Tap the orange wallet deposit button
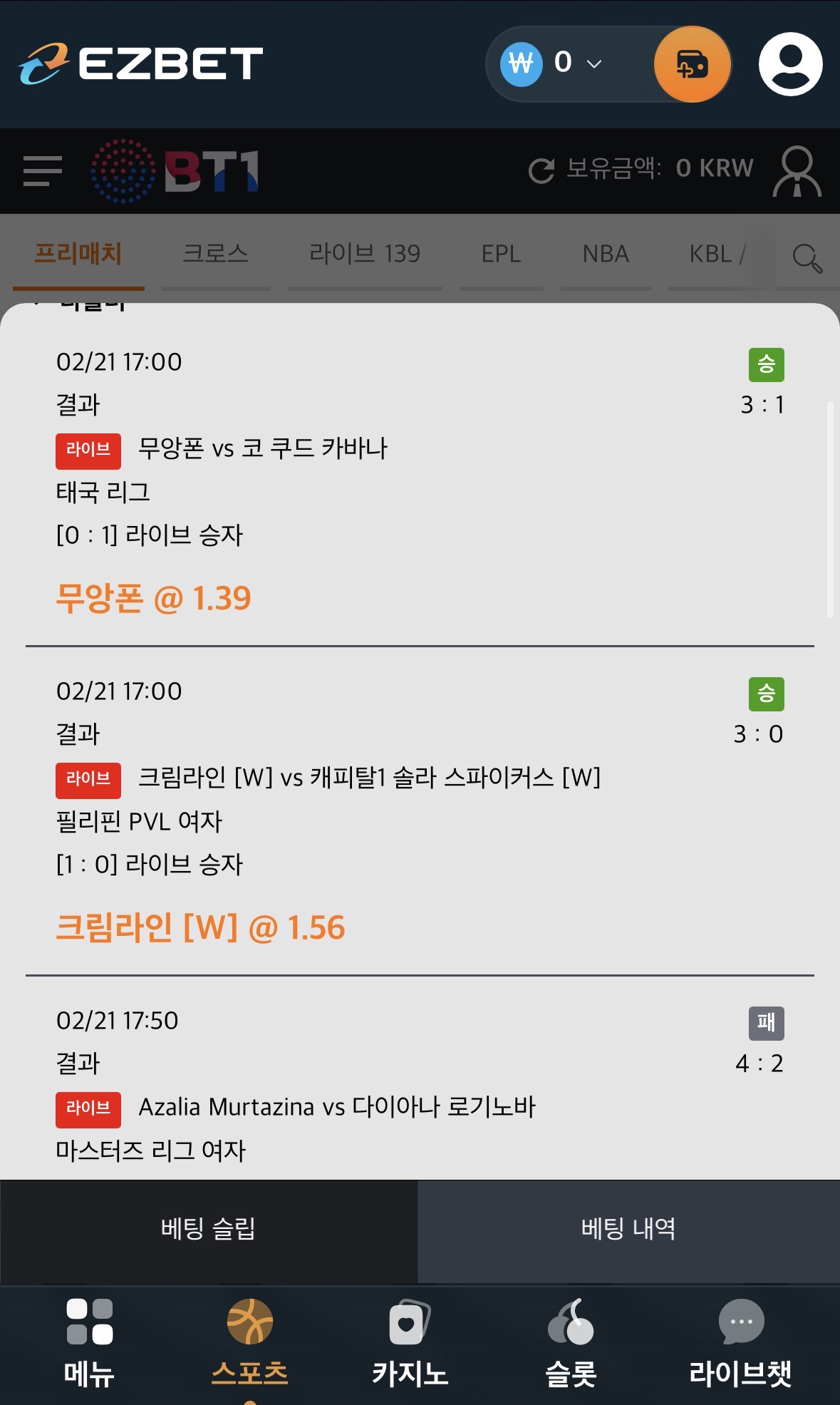The height and width of the screenshot is (1405, 840). 692,64
